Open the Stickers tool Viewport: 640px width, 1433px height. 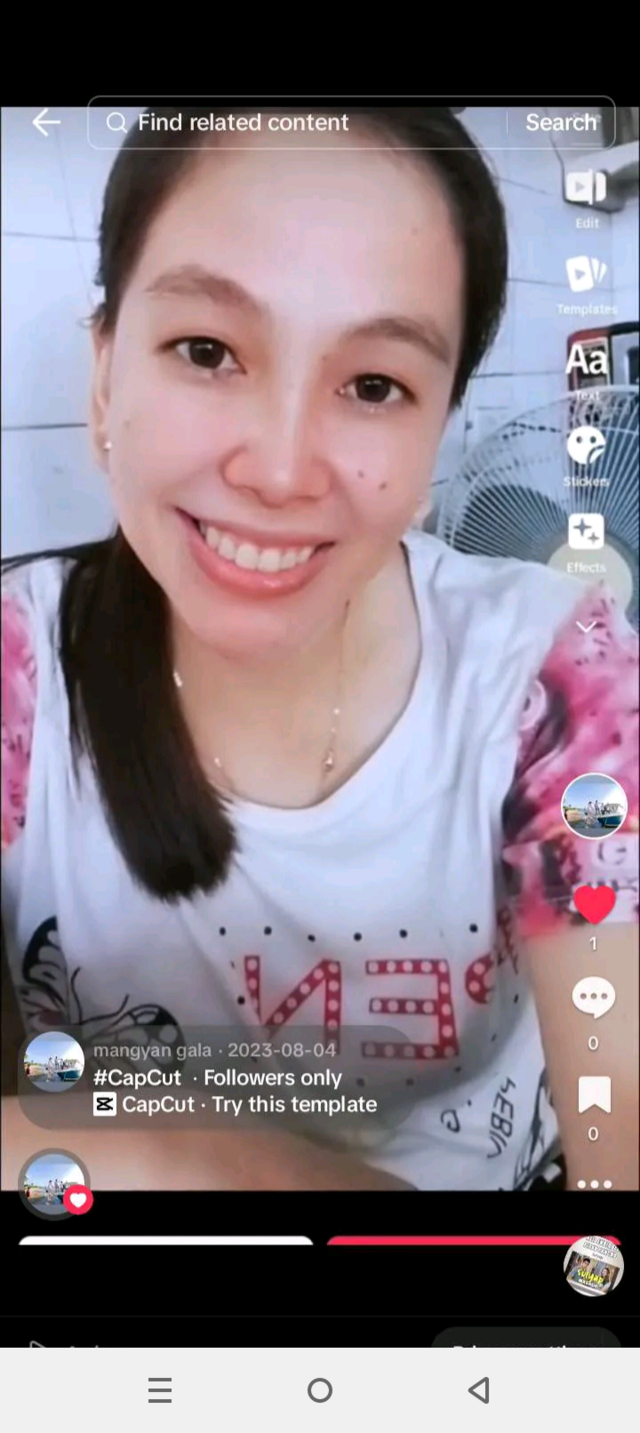pos(586,448)
